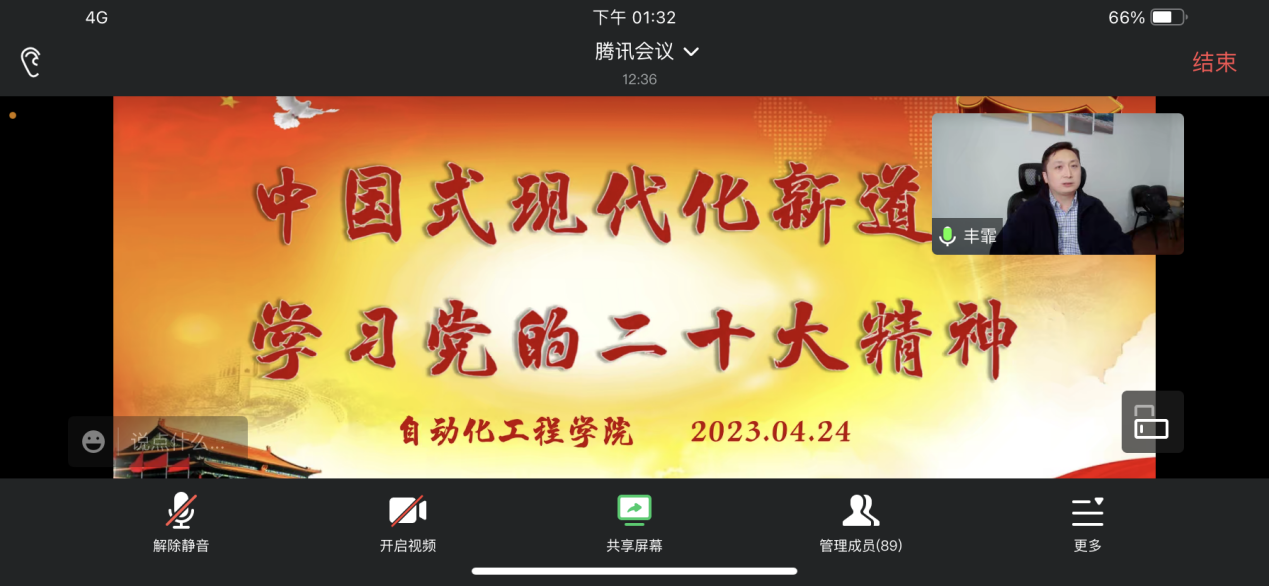The height and width of the screenshot is (586, 1269).
Task: Open 管理成员 participant list
Action: coord(860,522)
